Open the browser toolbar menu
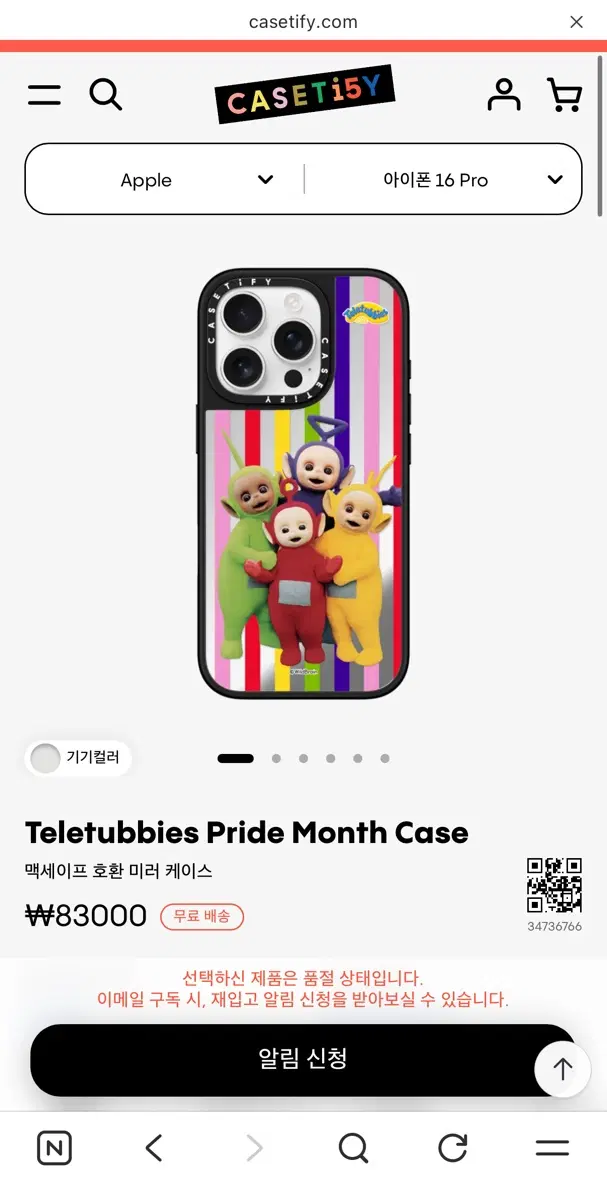The height and width of the screenshot is (1200, 607). (x=552, y=1148)
